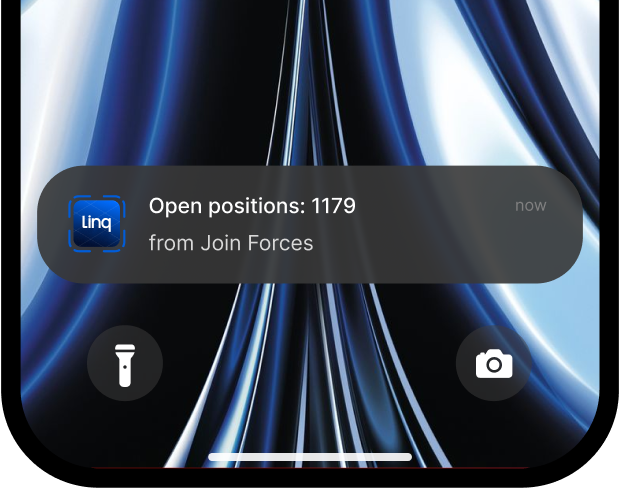The height and width of the screenshot is (488, 619).
Task: Open the camera from the lock screen
Action: coord(493,364)
